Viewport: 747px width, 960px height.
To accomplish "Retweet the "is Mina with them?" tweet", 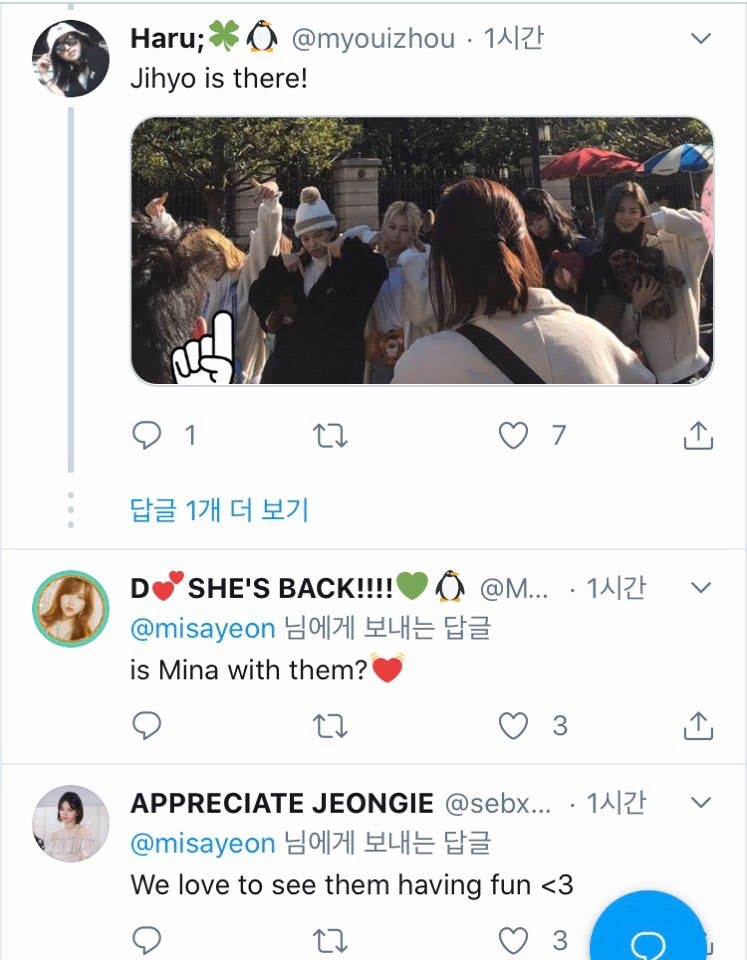I will point(330,725).
